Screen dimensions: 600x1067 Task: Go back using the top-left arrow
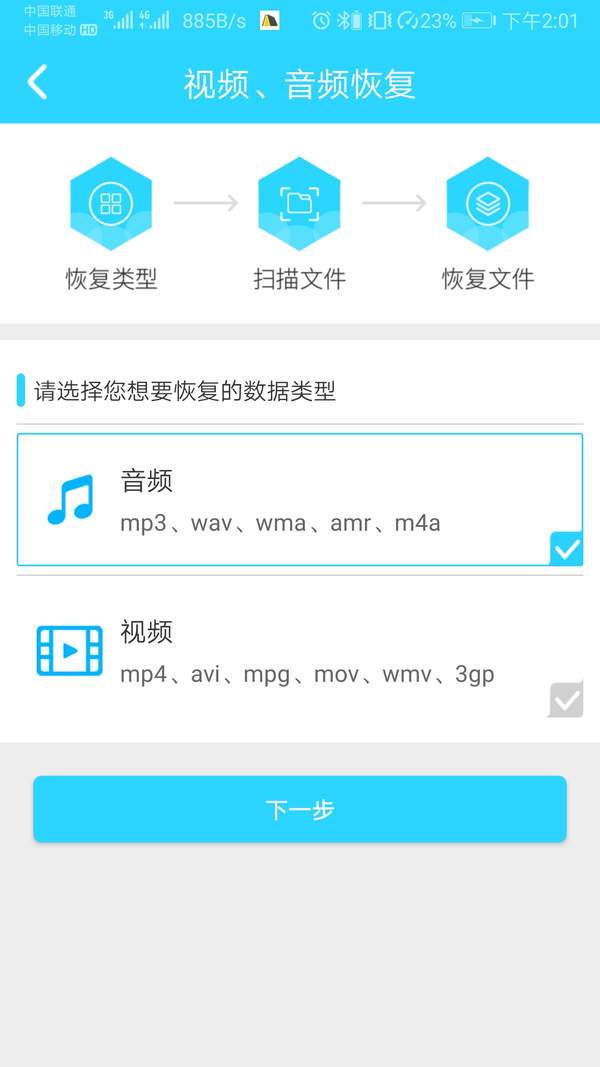[37, 83]
